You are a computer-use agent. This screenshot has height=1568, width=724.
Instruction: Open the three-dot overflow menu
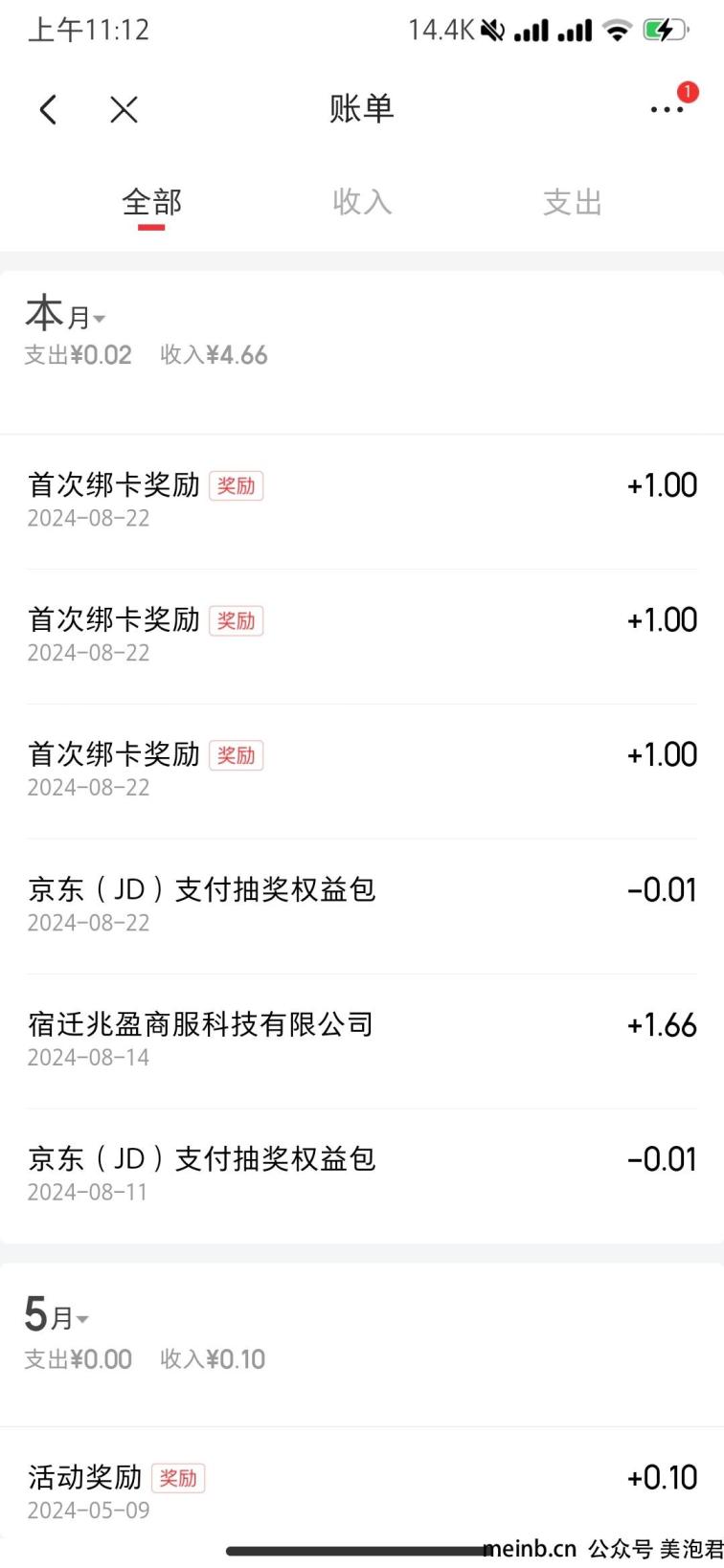667,110
